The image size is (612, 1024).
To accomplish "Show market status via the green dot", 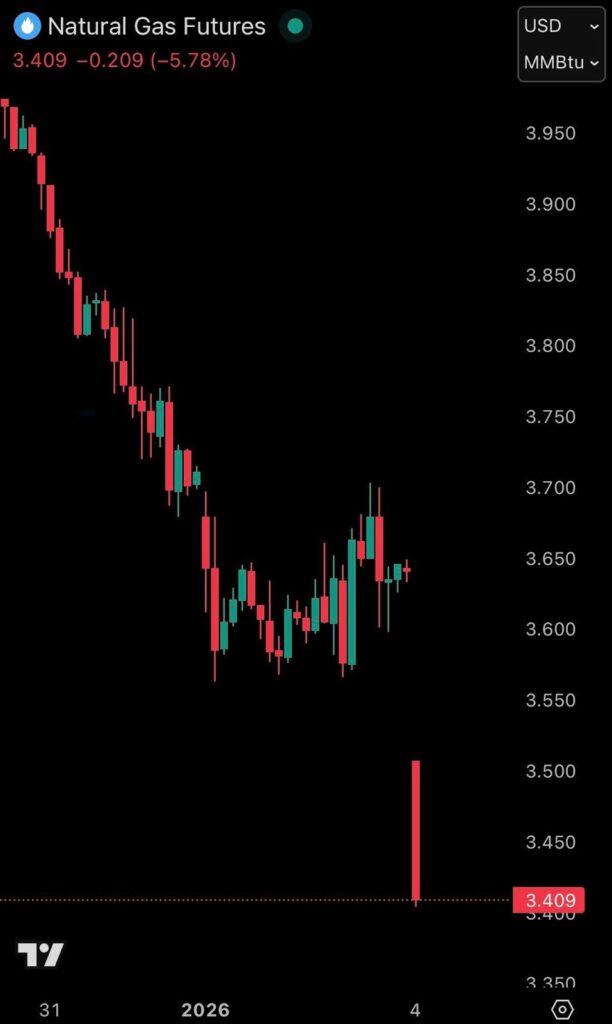I will (294, 26).
